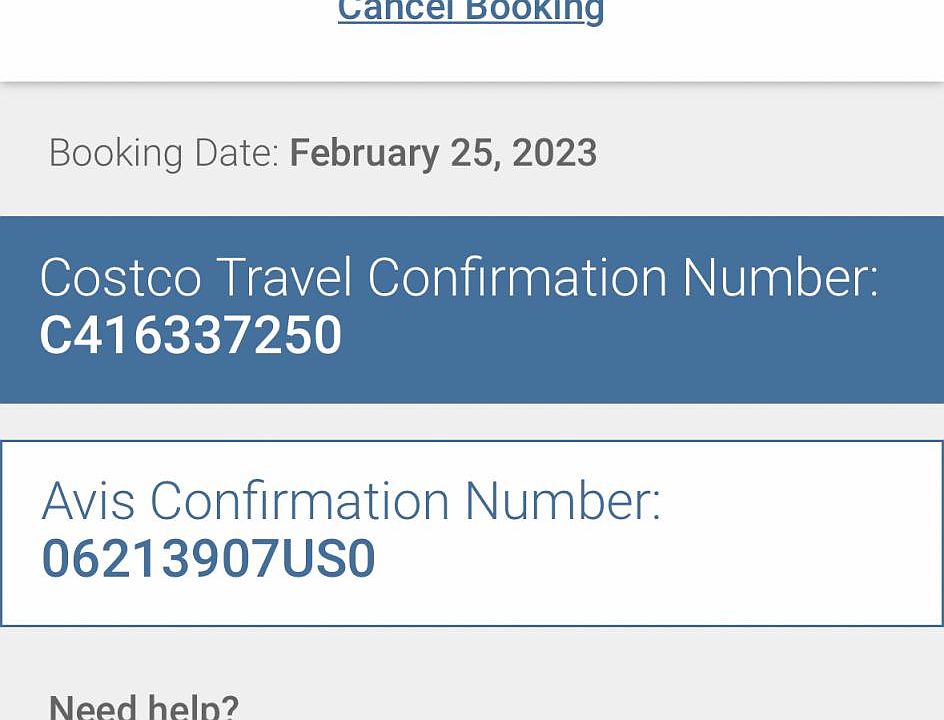Tap the Cancel Booking link
Screen dimensions: 944x720
click(x=471, y=12)
